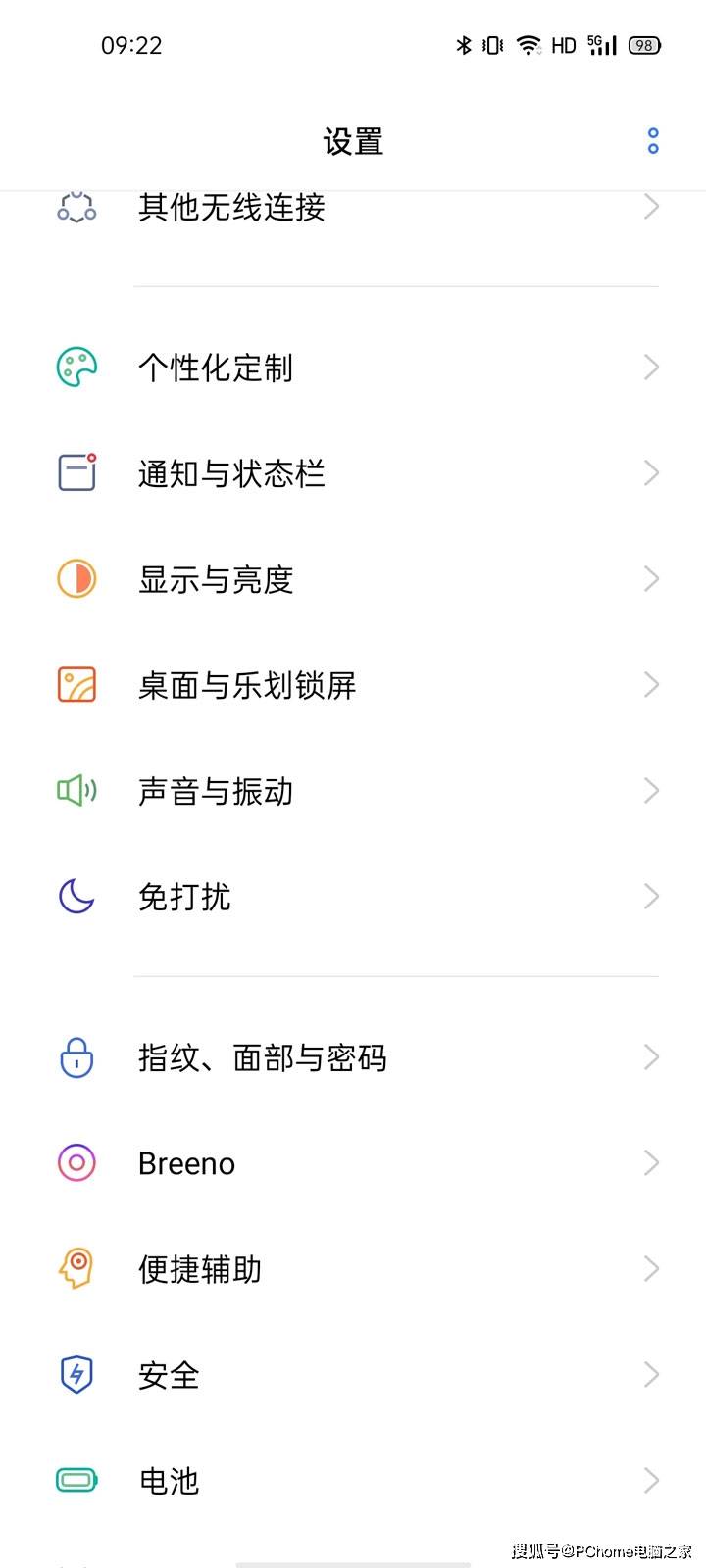Viewport: 706px width, 1568px height.
Task: Open Breeno settings
Action: pos(186,1163)
